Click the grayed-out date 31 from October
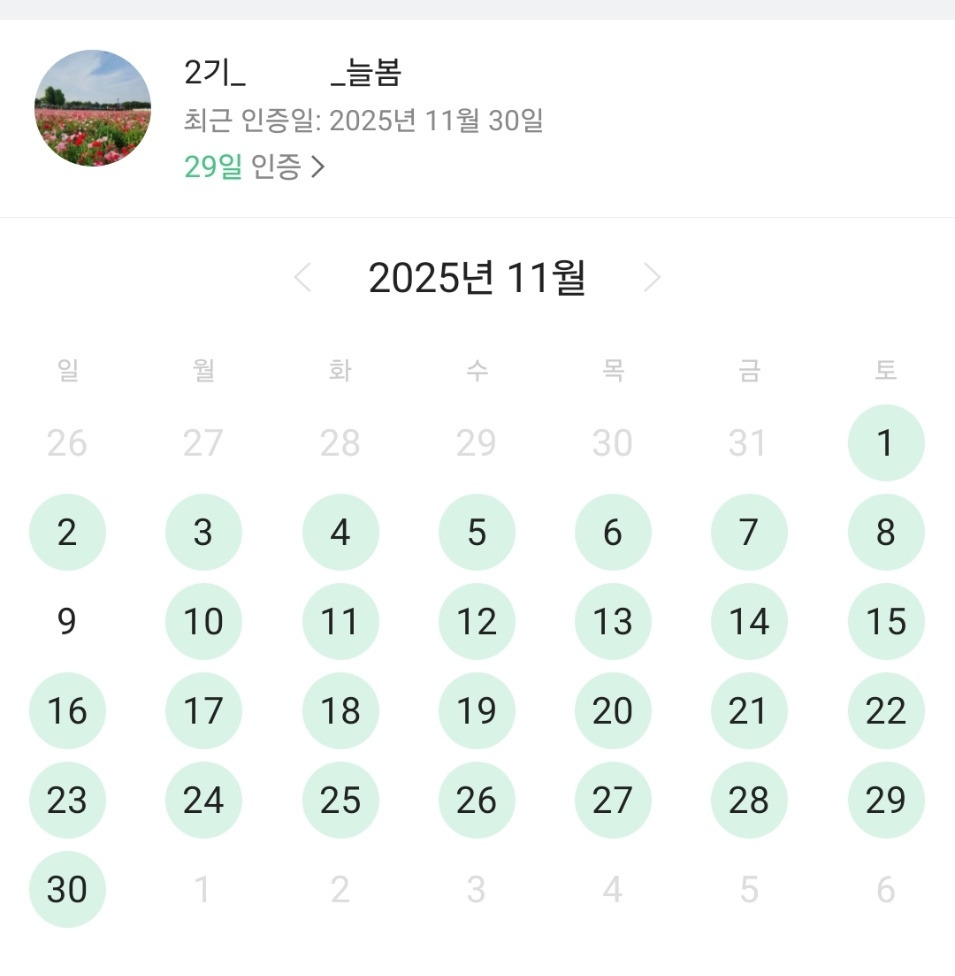This screenshot has height=976, width=955. click(748, 442)
